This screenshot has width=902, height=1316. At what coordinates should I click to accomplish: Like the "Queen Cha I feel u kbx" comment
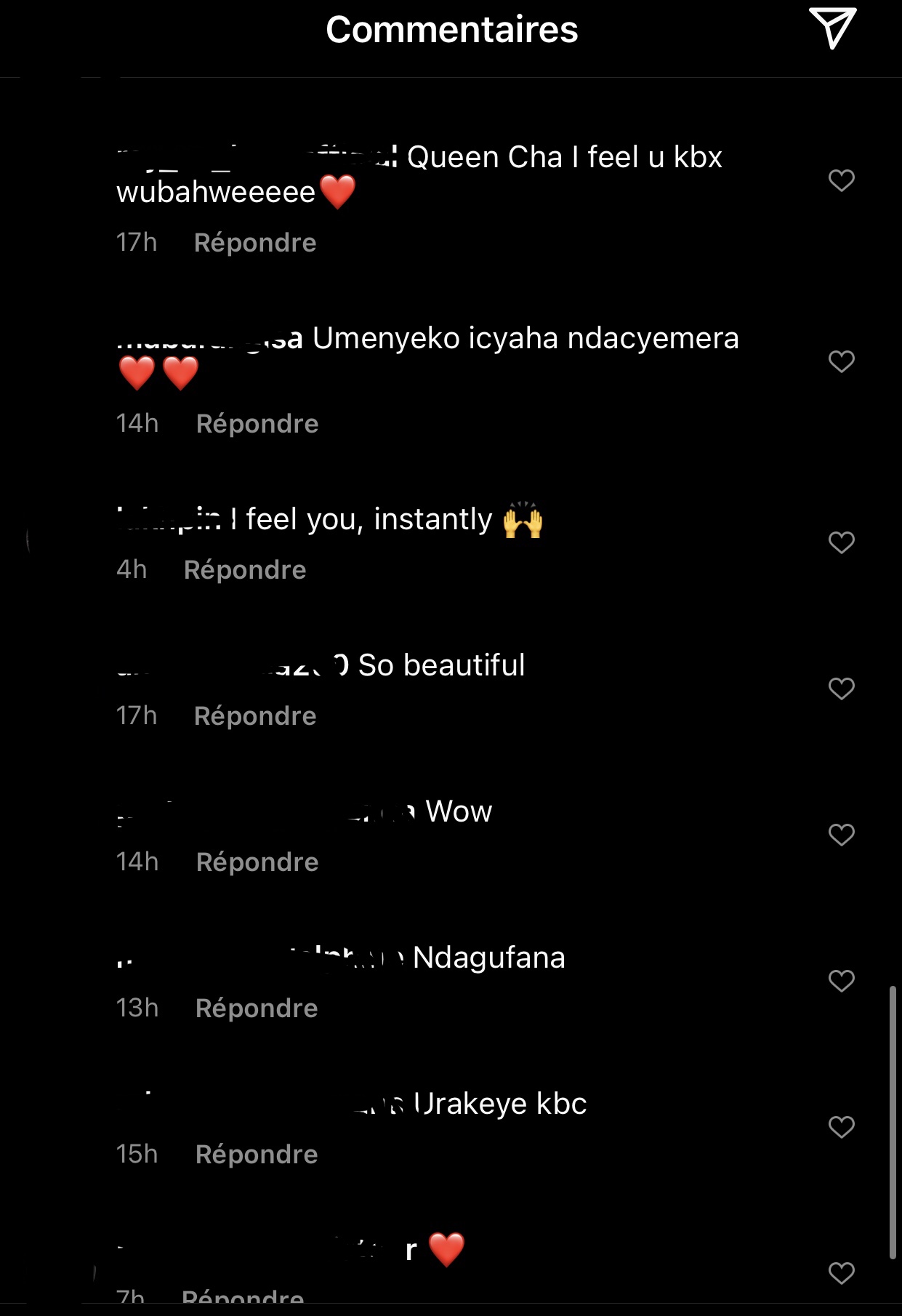pyautogui.click(x=841, y=180)
